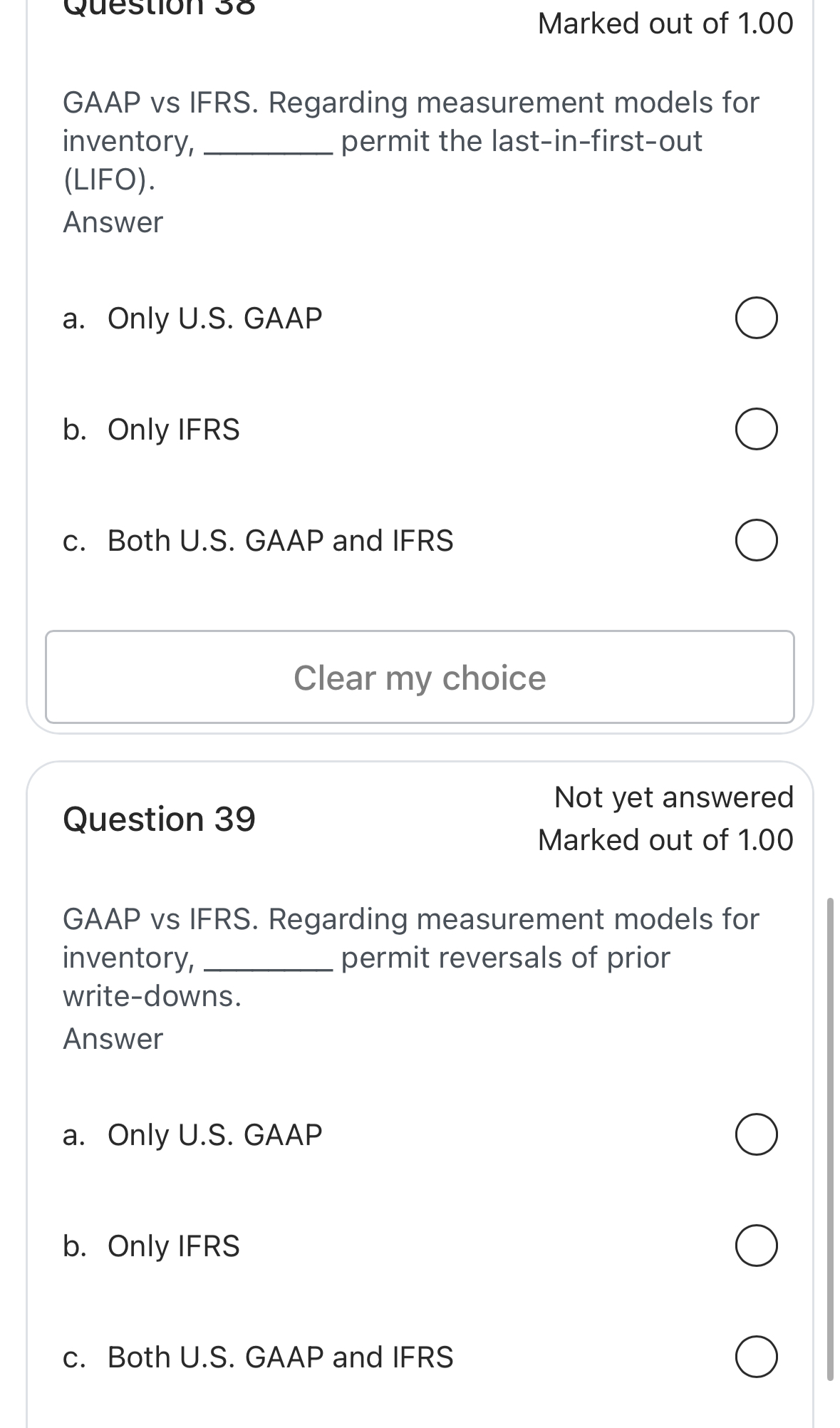840x1428 pixels.
Task: Pick 'Only IFRS' for write-down reversals question
Action: [x=756, y=1246]
